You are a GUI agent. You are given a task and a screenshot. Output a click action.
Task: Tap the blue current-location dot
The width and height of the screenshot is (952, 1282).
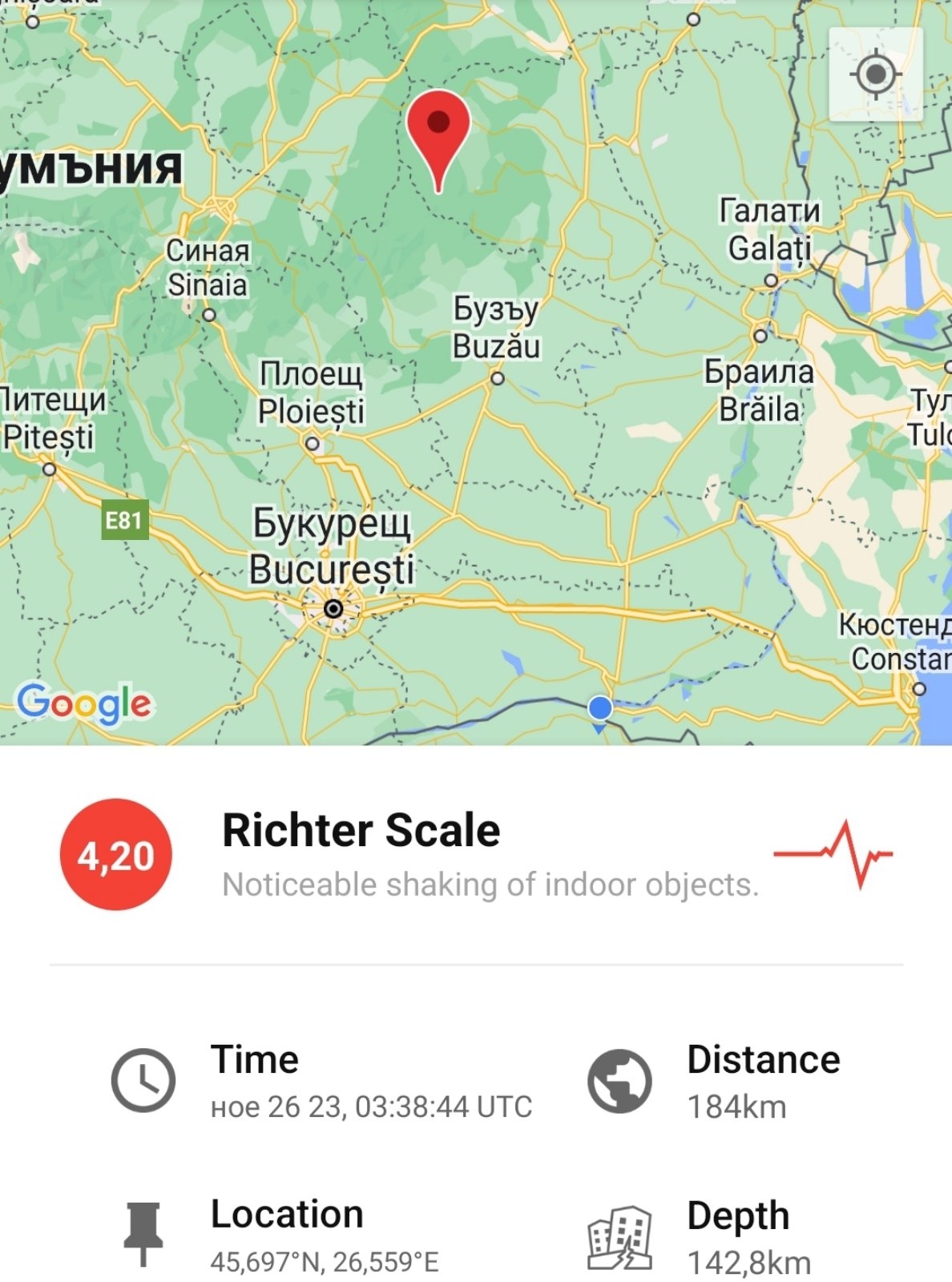[600, 708]
